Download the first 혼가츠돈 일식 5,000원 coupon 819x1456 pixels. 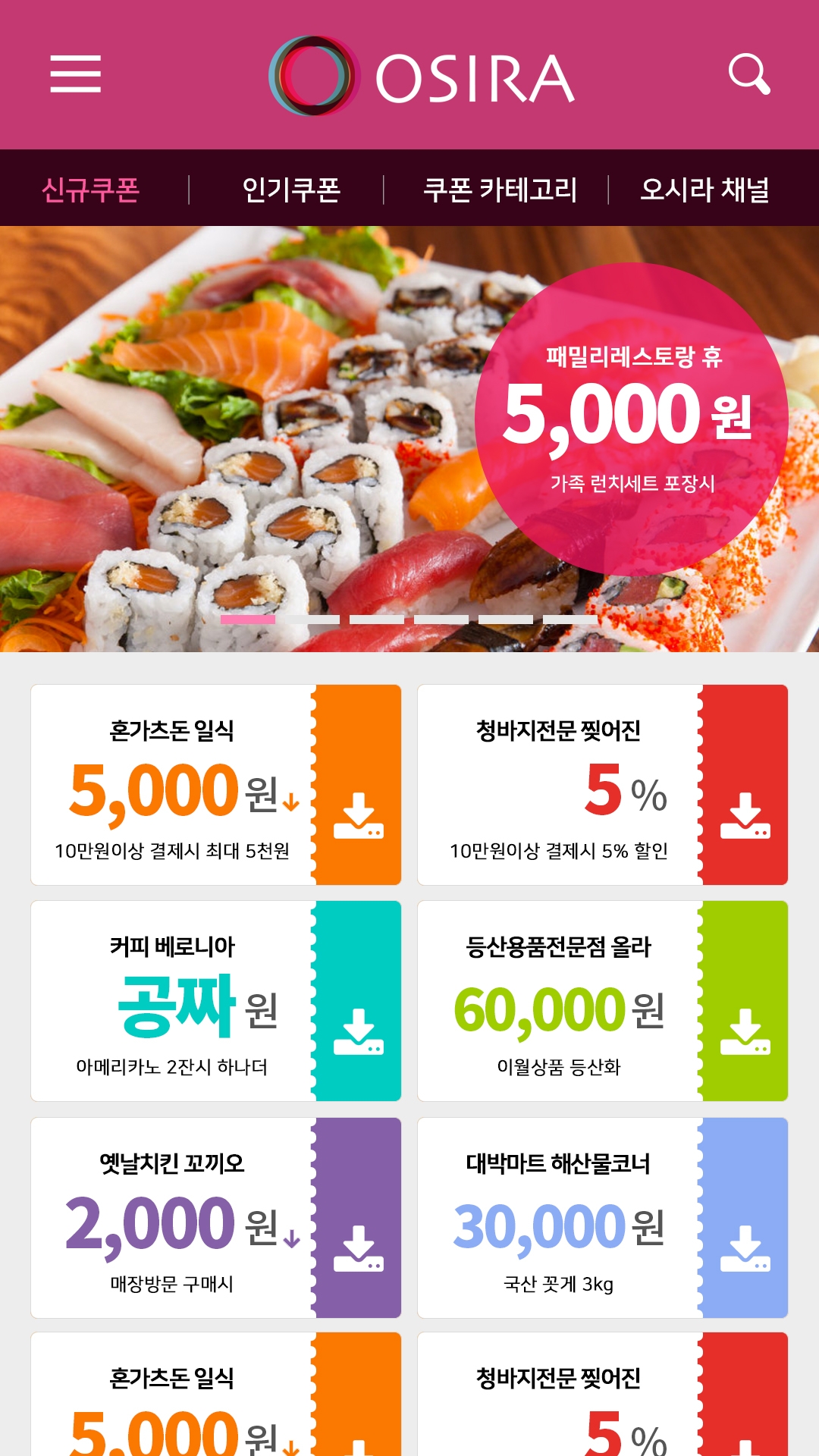[x=359, y=816]
